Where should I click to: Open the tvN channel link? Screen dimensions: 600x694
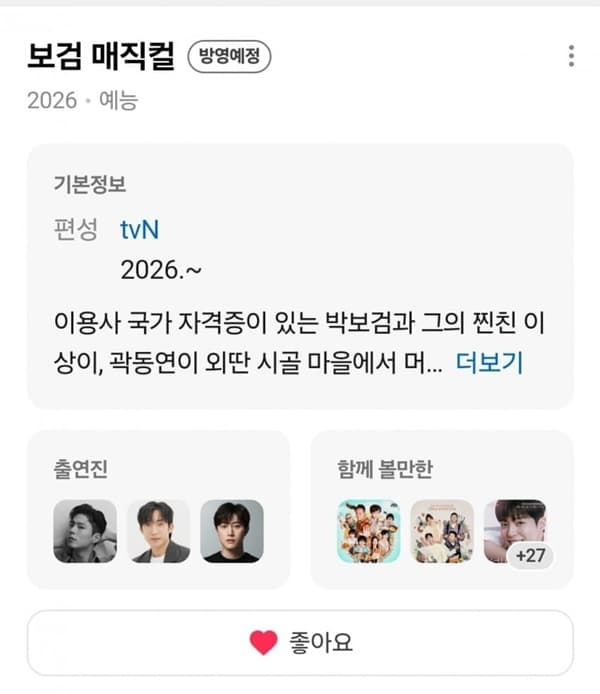tap(139, 230)
